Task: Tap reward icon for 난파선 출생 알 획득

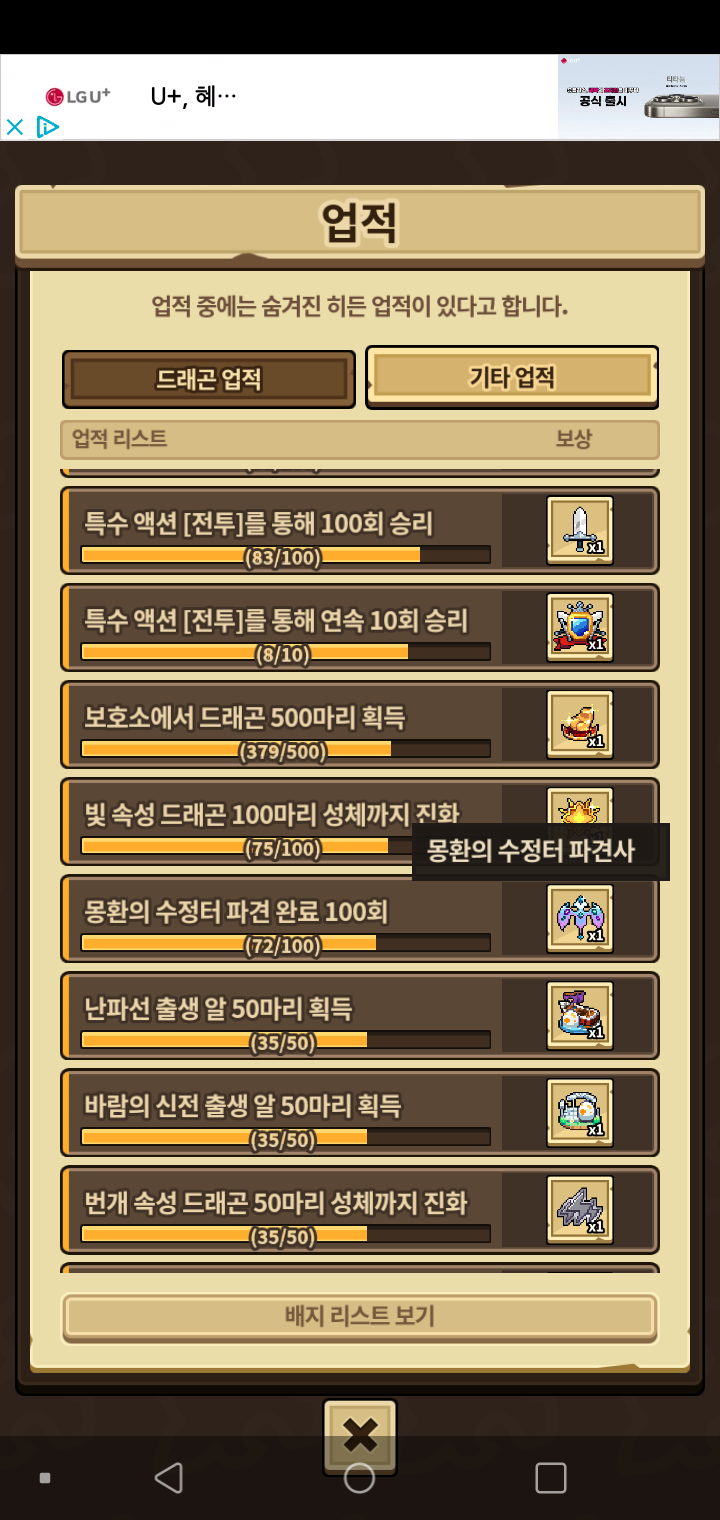Action: coord(580,1015)
